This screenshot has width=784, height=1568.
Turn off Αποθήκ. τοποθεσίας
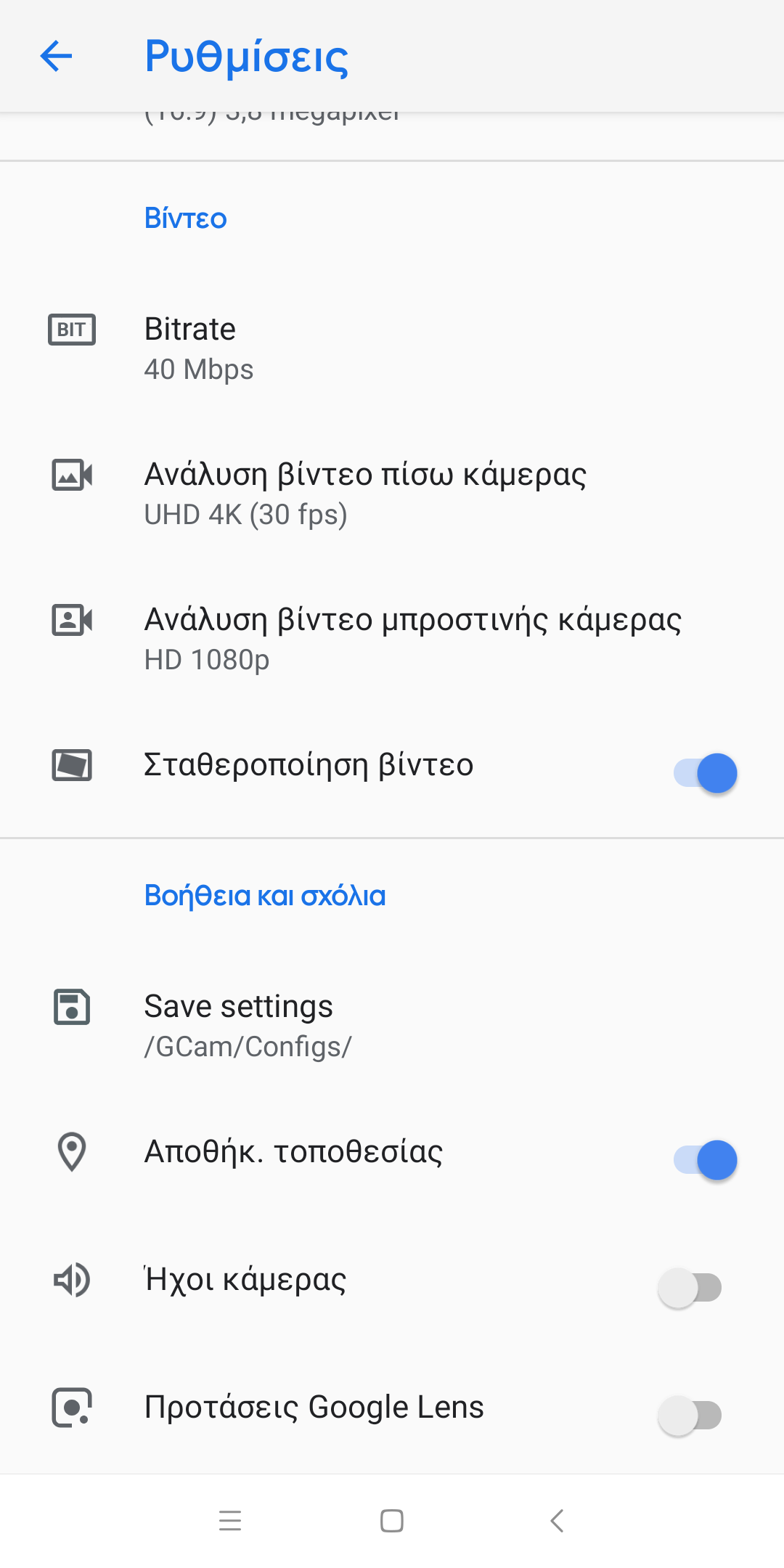[x=704, y=1160]
